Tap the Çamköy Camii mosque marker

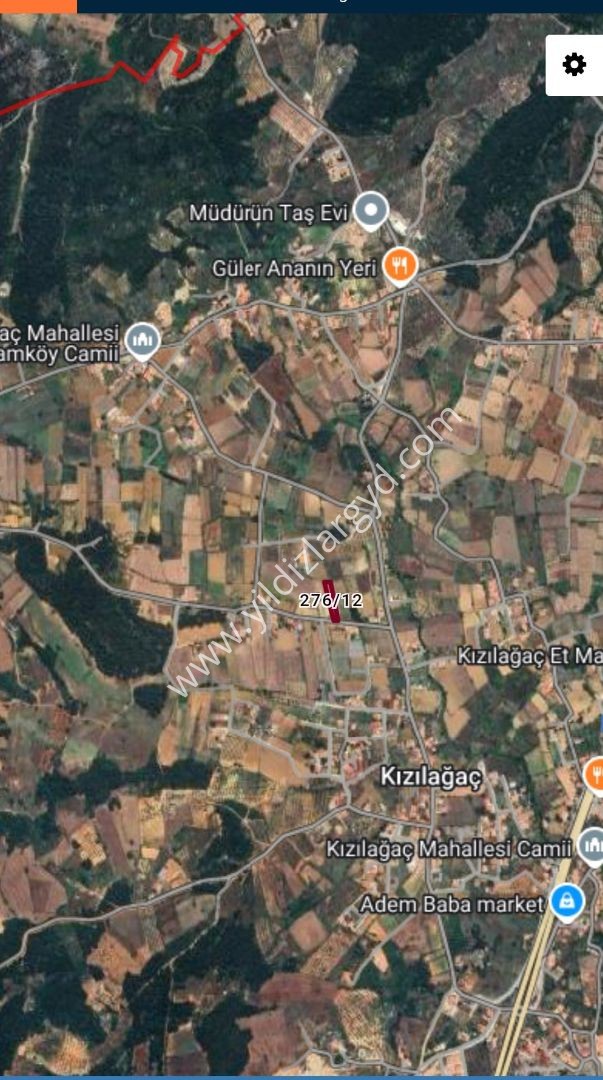(x=143, y=342)
